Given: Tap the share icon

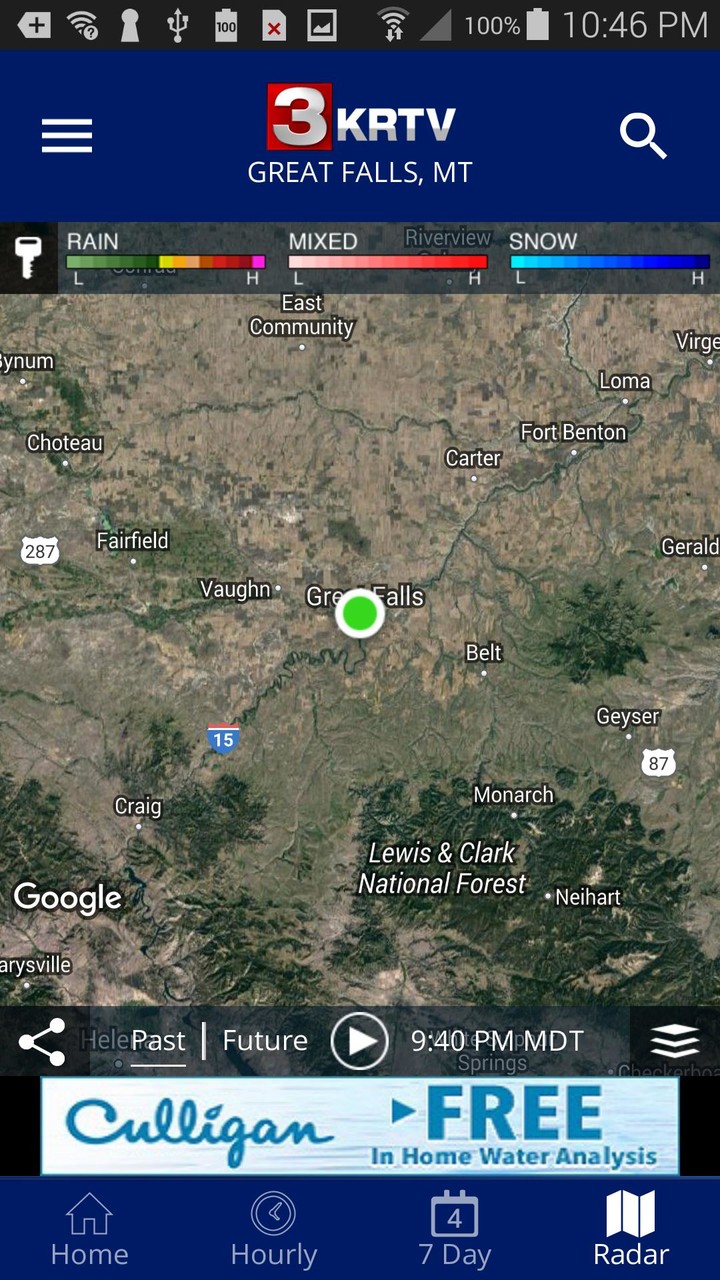Looking at the screenshot, I should [43, 1040].
